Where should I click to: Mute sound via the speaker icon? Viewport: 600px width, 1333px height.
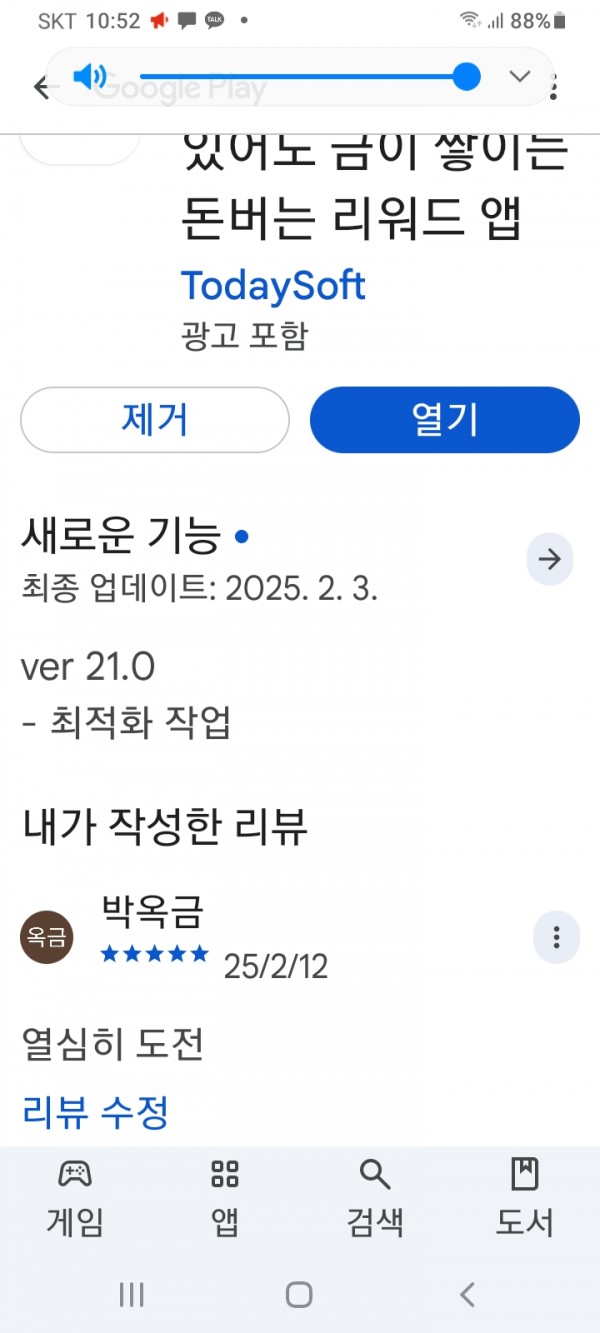click(x=90, y=76)
